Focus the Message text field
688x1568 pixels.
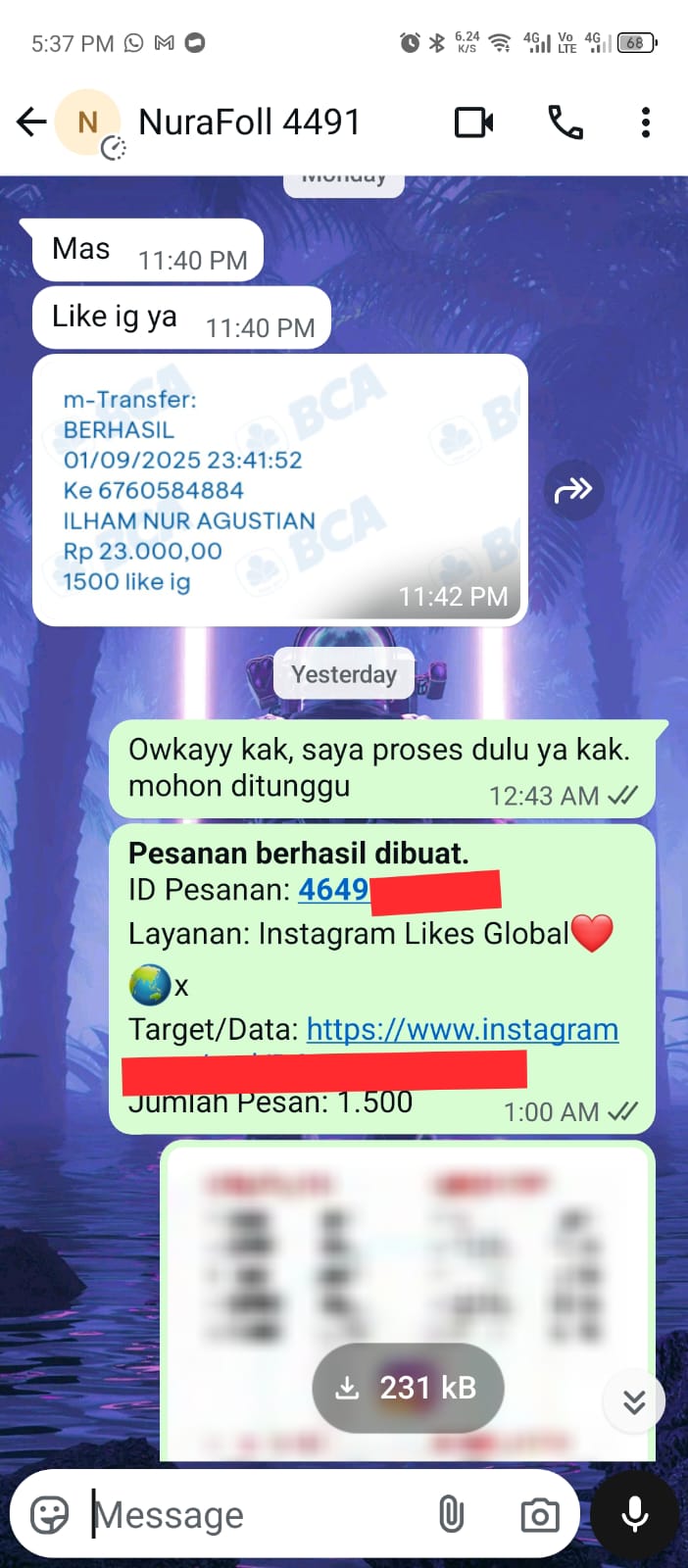click(255, 1514)
